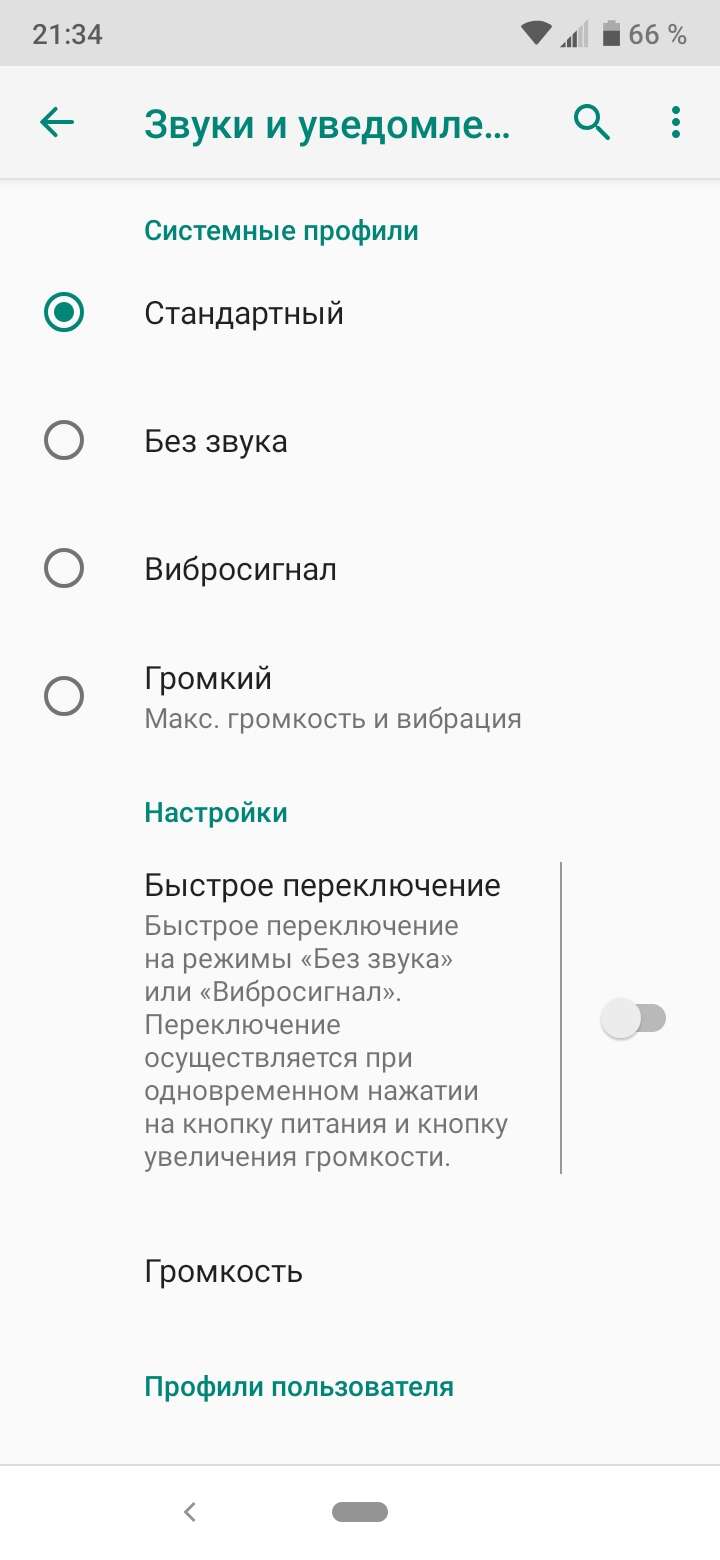Tap the system back button

pyautogui.click(x=190, y=1512)
